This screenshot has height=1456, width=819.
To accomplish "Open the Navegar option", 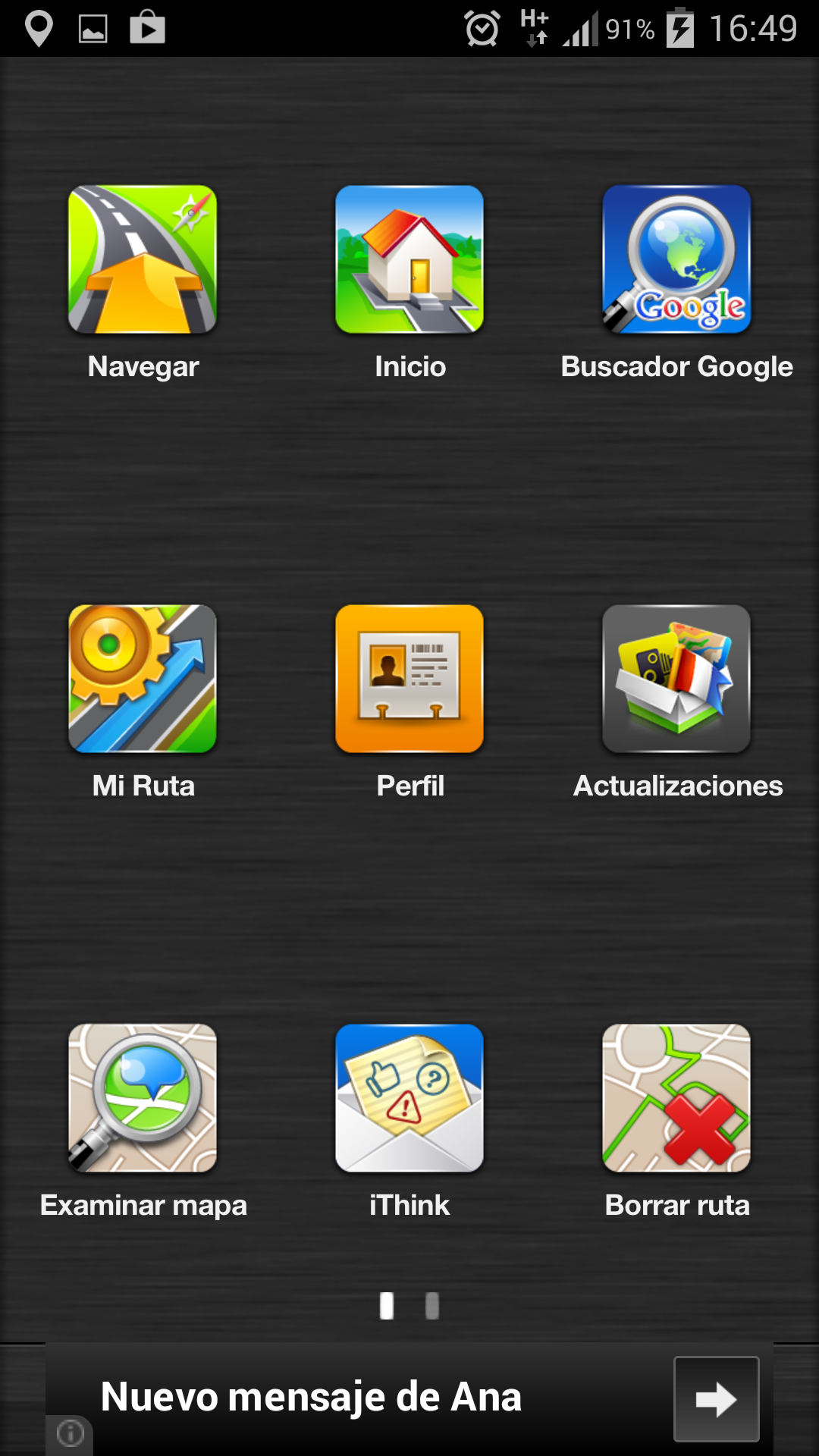I will [x=143, y=259].
